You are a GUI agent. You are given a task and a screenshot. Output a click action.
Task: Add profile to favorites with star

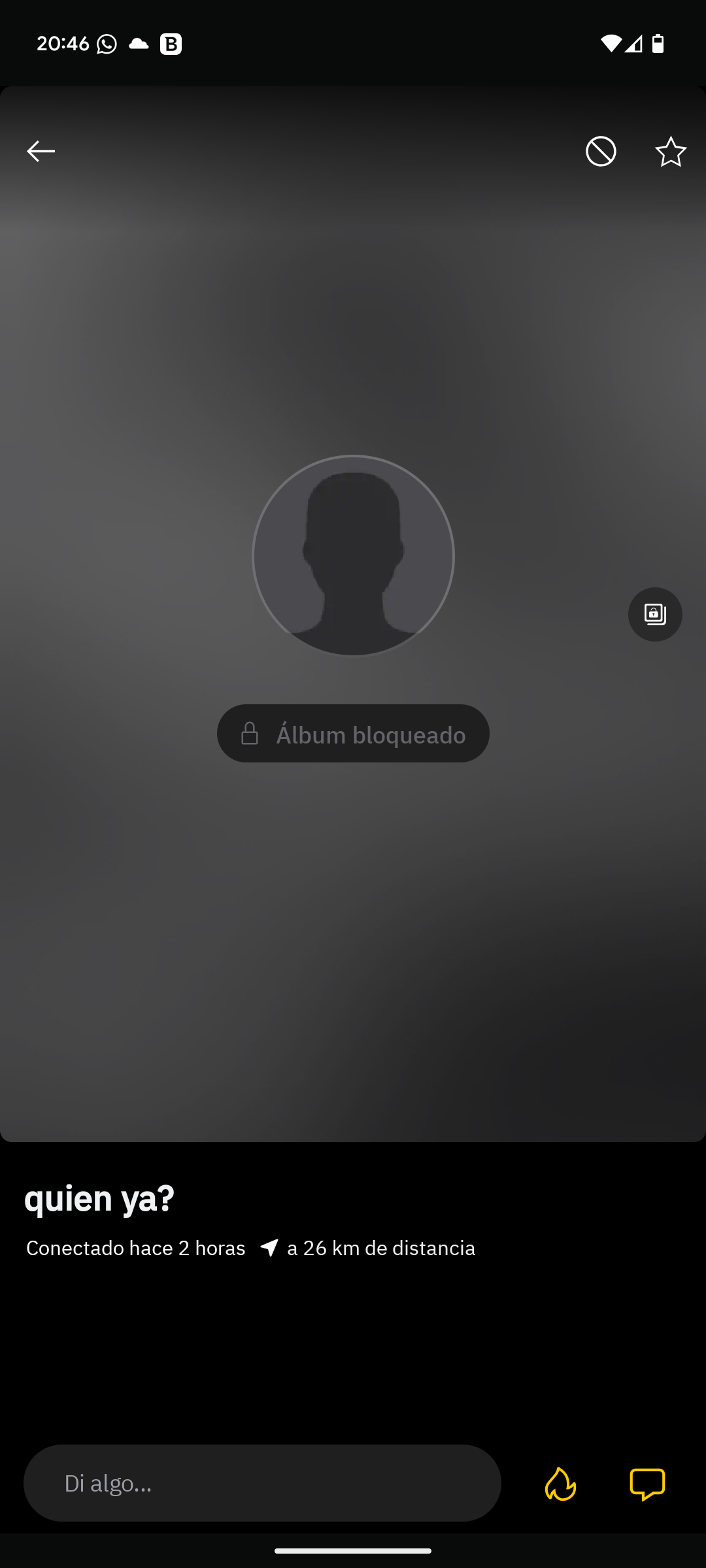point(671,152)
